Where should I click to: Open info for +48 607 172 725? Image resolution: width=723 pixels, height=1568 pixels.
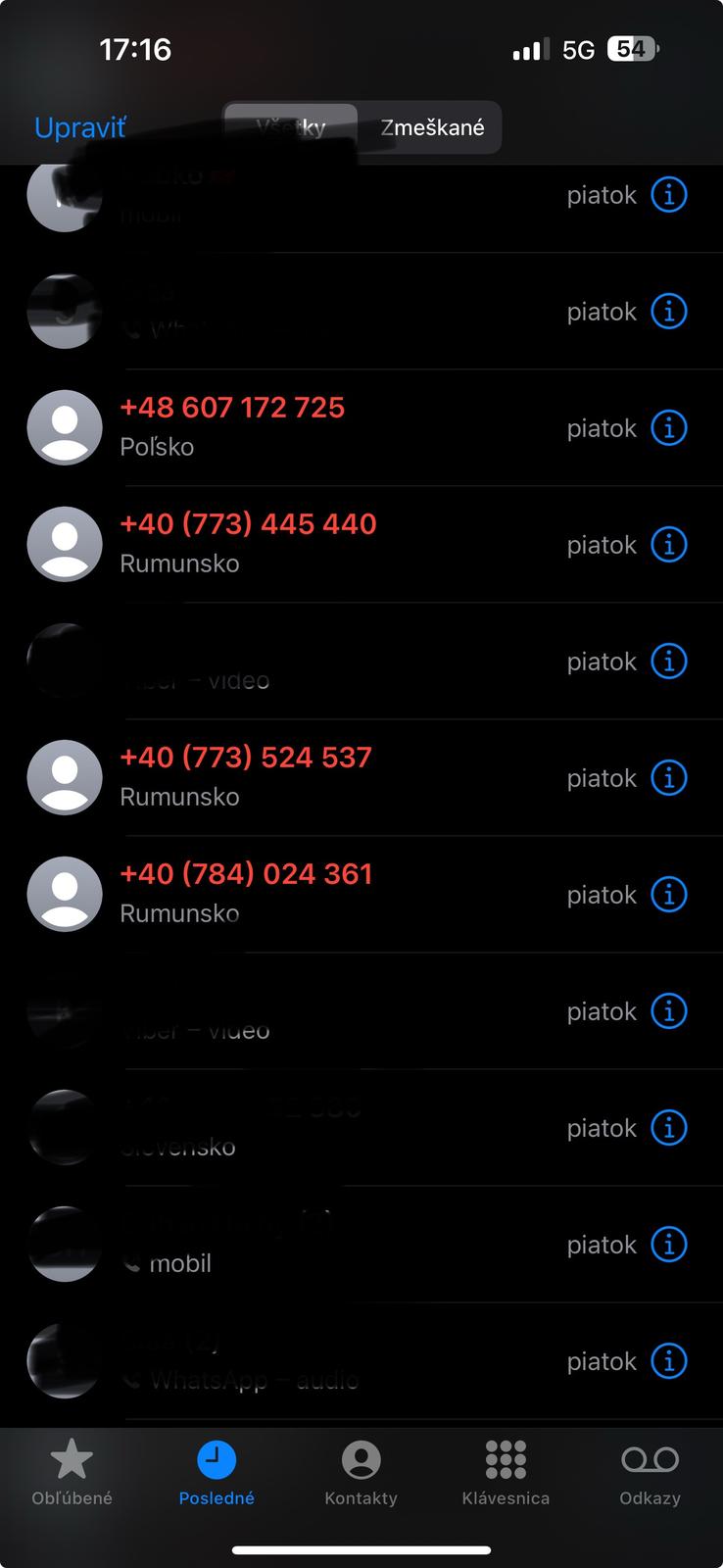coord(669,428)
